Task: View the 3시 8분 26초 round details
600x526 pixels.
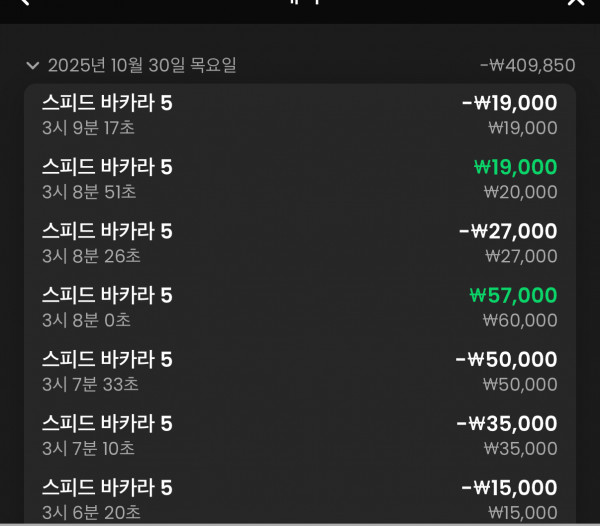Action: pyautogui.click(x=300, y=243)
